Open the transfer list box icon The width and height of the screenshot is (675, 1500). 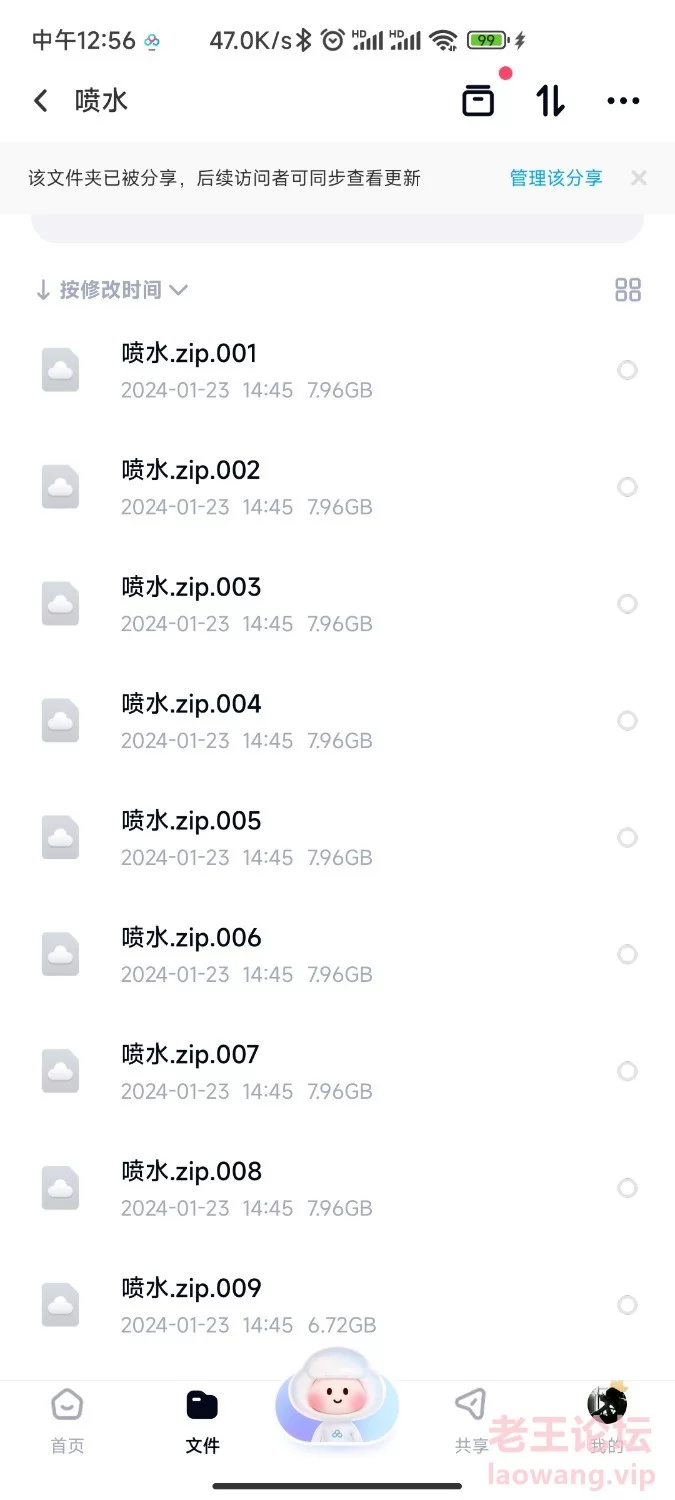tap(478, 100)
